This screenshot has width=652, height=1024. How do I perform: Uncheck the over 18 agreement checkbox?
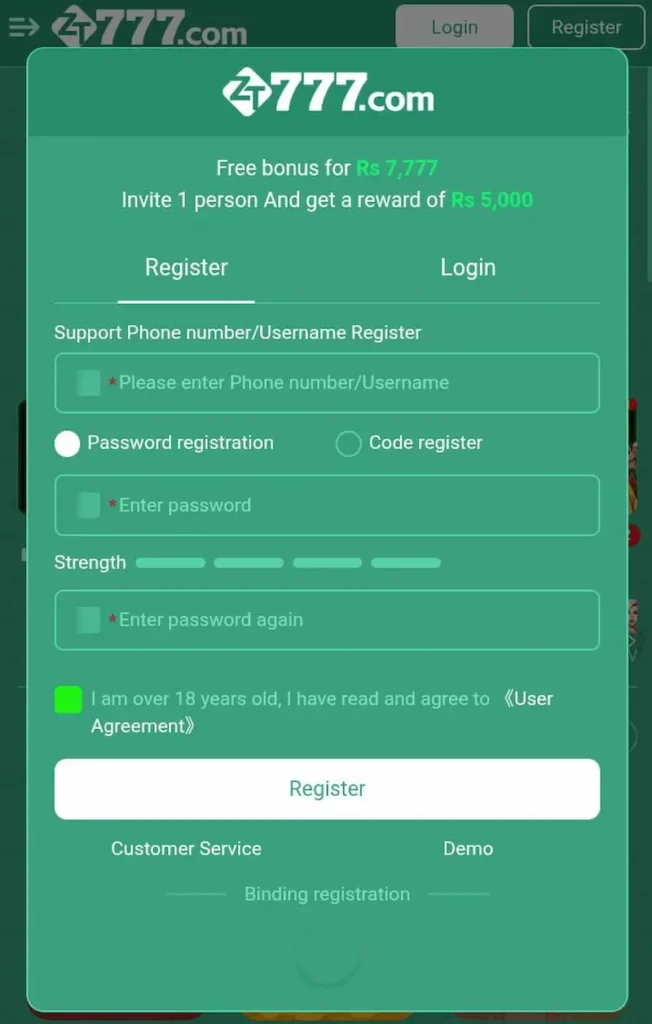click(68, 700)
